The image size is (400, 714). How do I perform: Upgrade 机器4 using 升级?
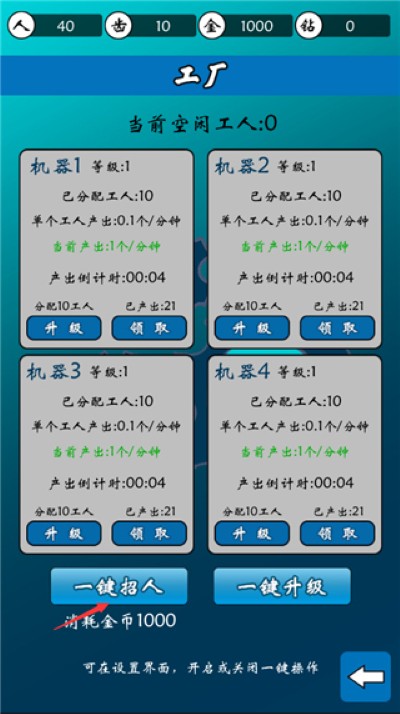pos(252,533)
